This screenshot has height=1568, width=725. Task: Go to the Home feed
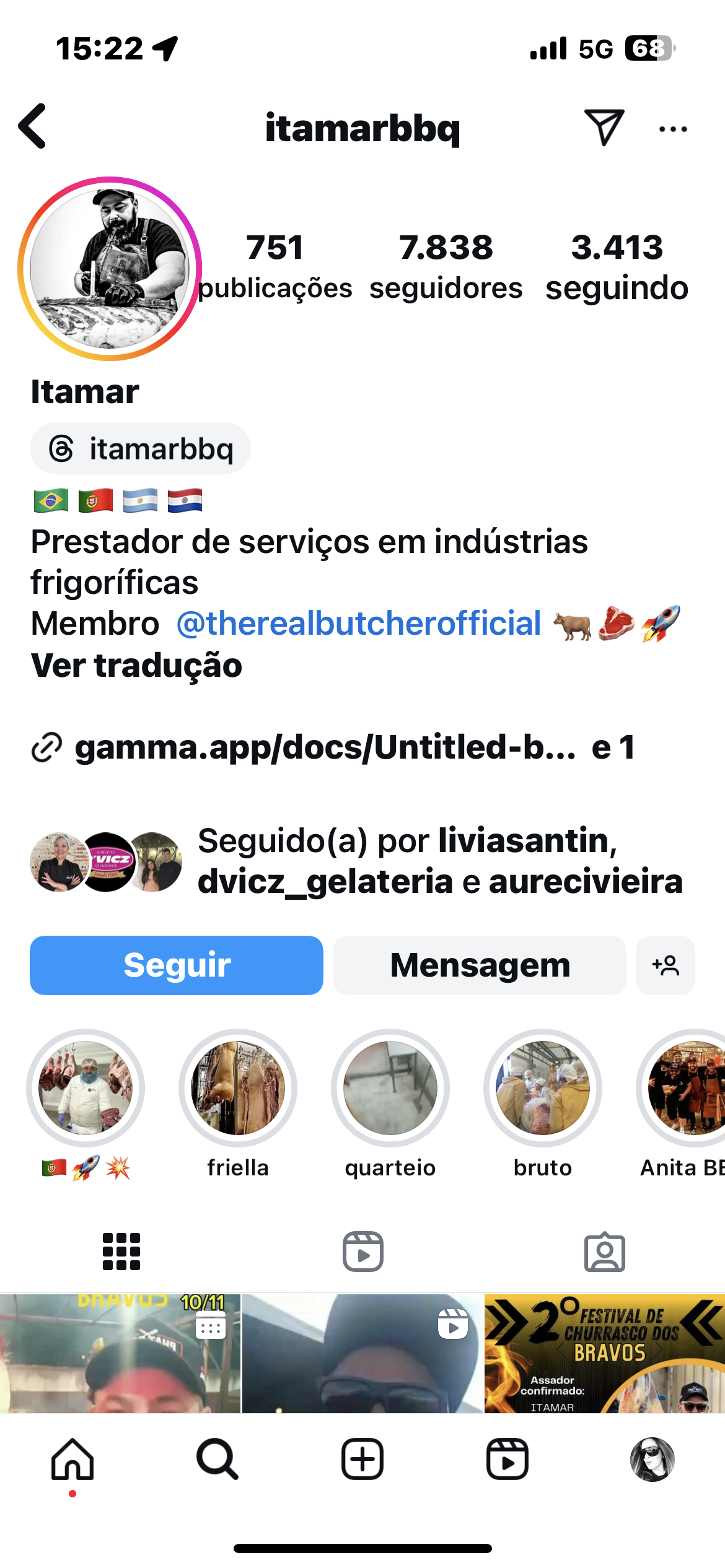(x=72, y=1459)
